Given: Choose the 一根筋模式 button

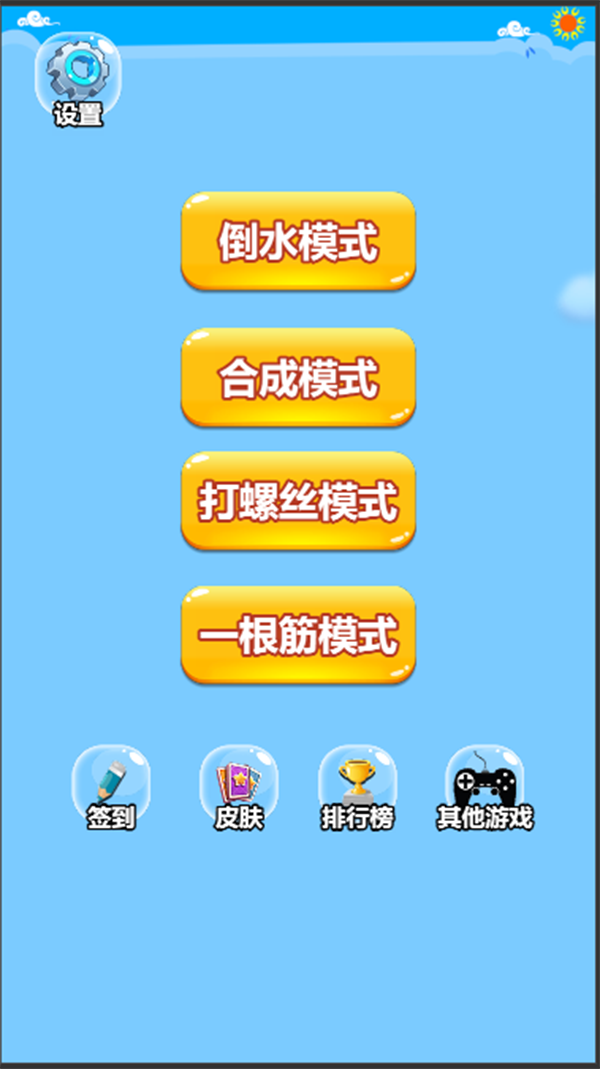Looking at the screenshot, I should tap(298, 635).
